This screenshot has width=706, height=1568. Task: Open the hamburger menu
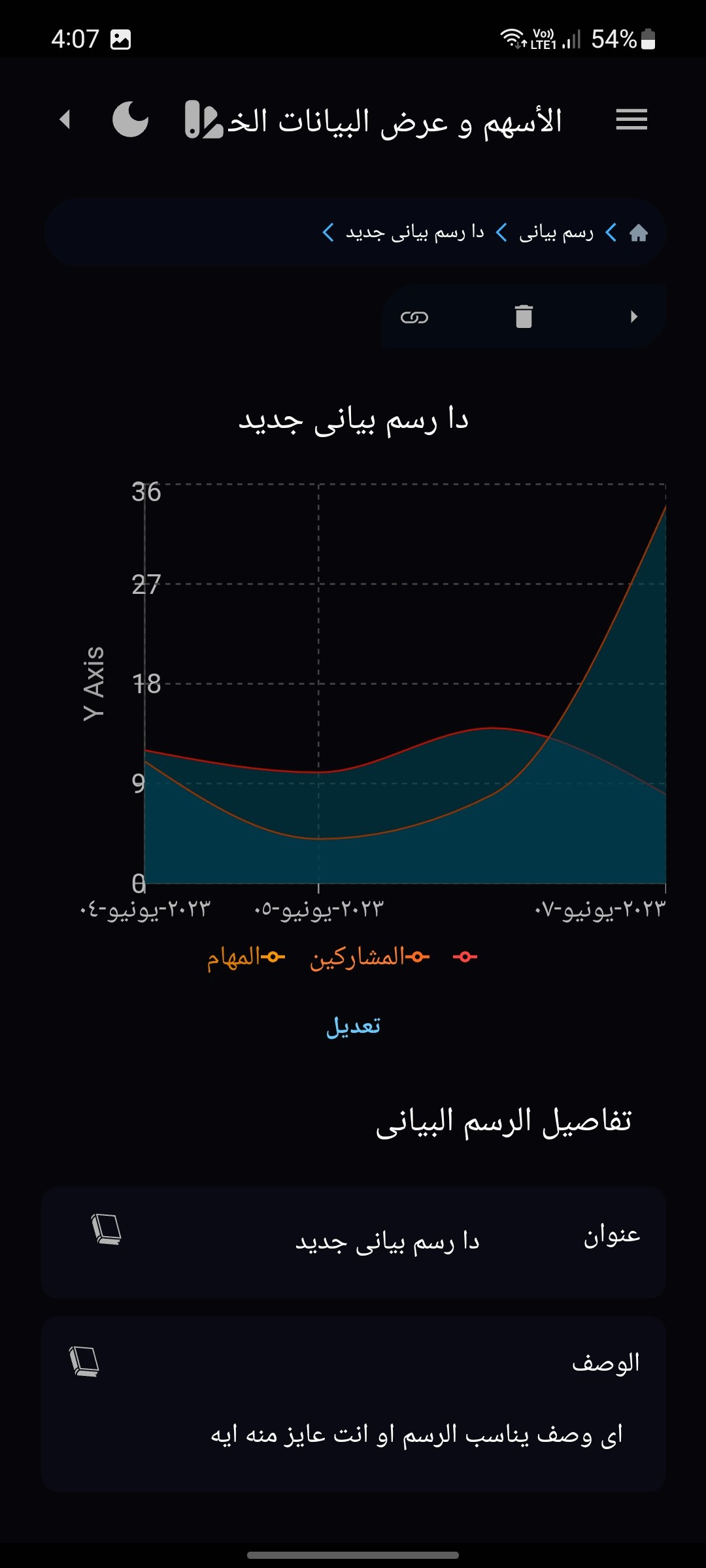[x=631, y=120]
